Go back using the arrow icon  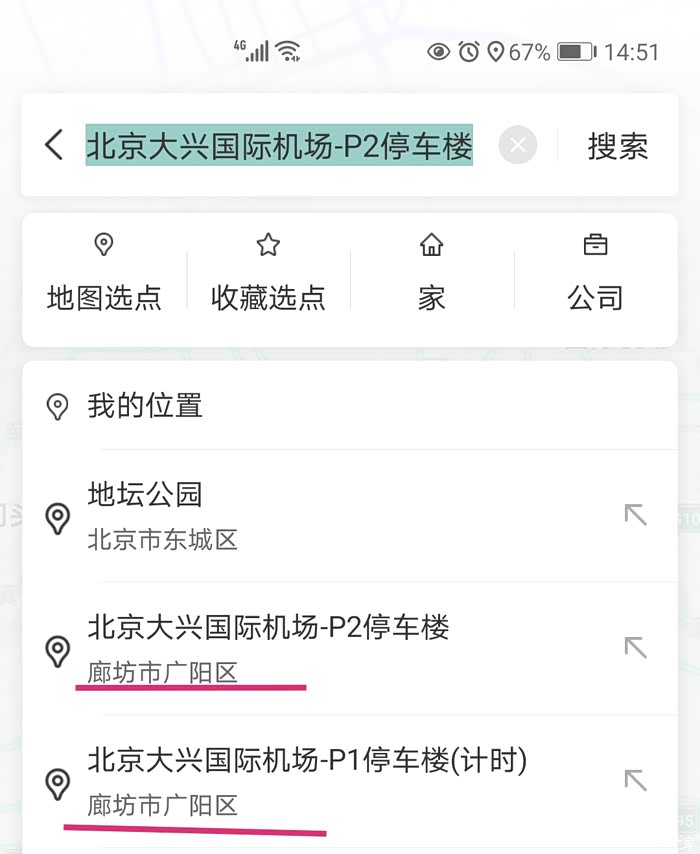click(x=54, y=146)
